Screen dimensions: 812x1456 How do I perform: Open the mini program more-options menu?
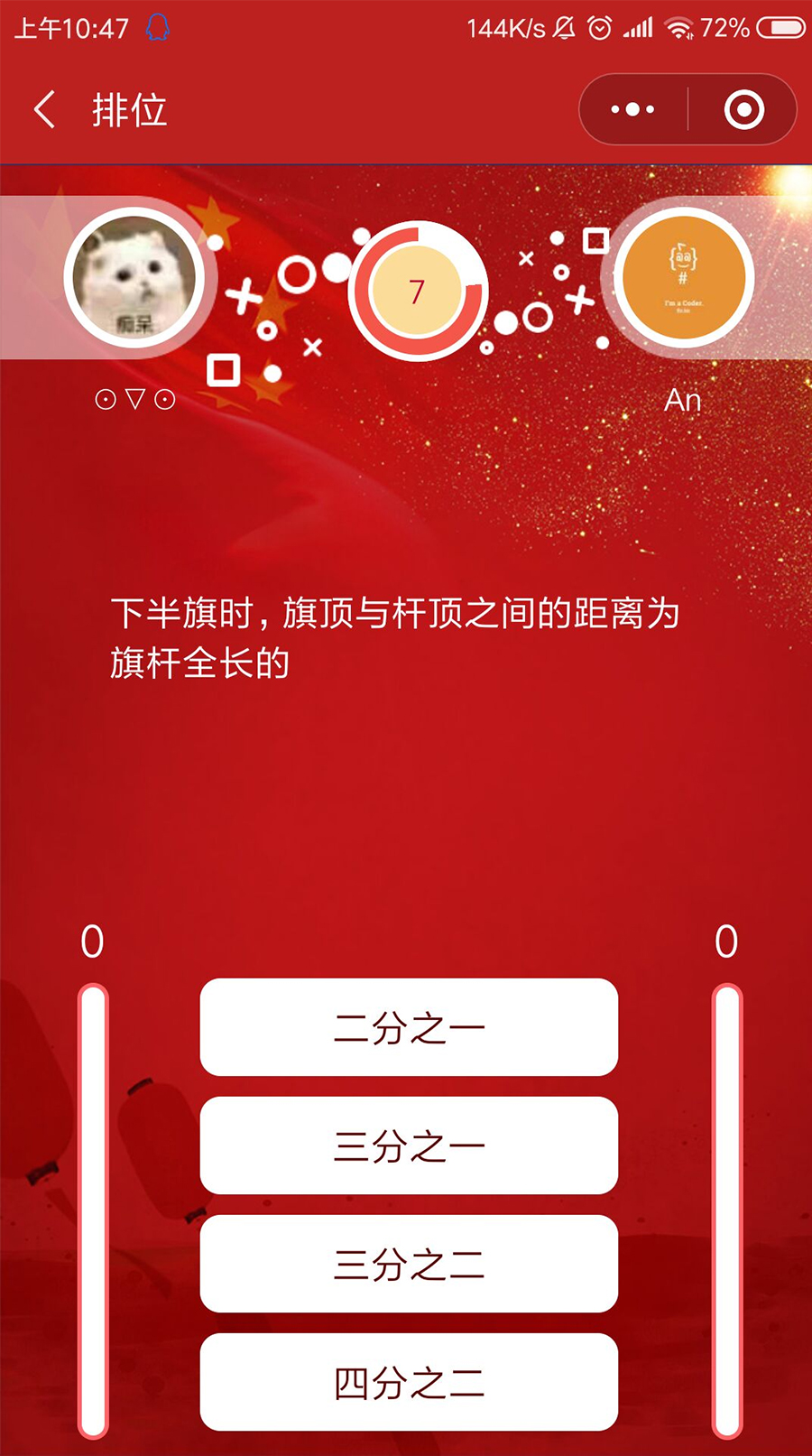632,110
